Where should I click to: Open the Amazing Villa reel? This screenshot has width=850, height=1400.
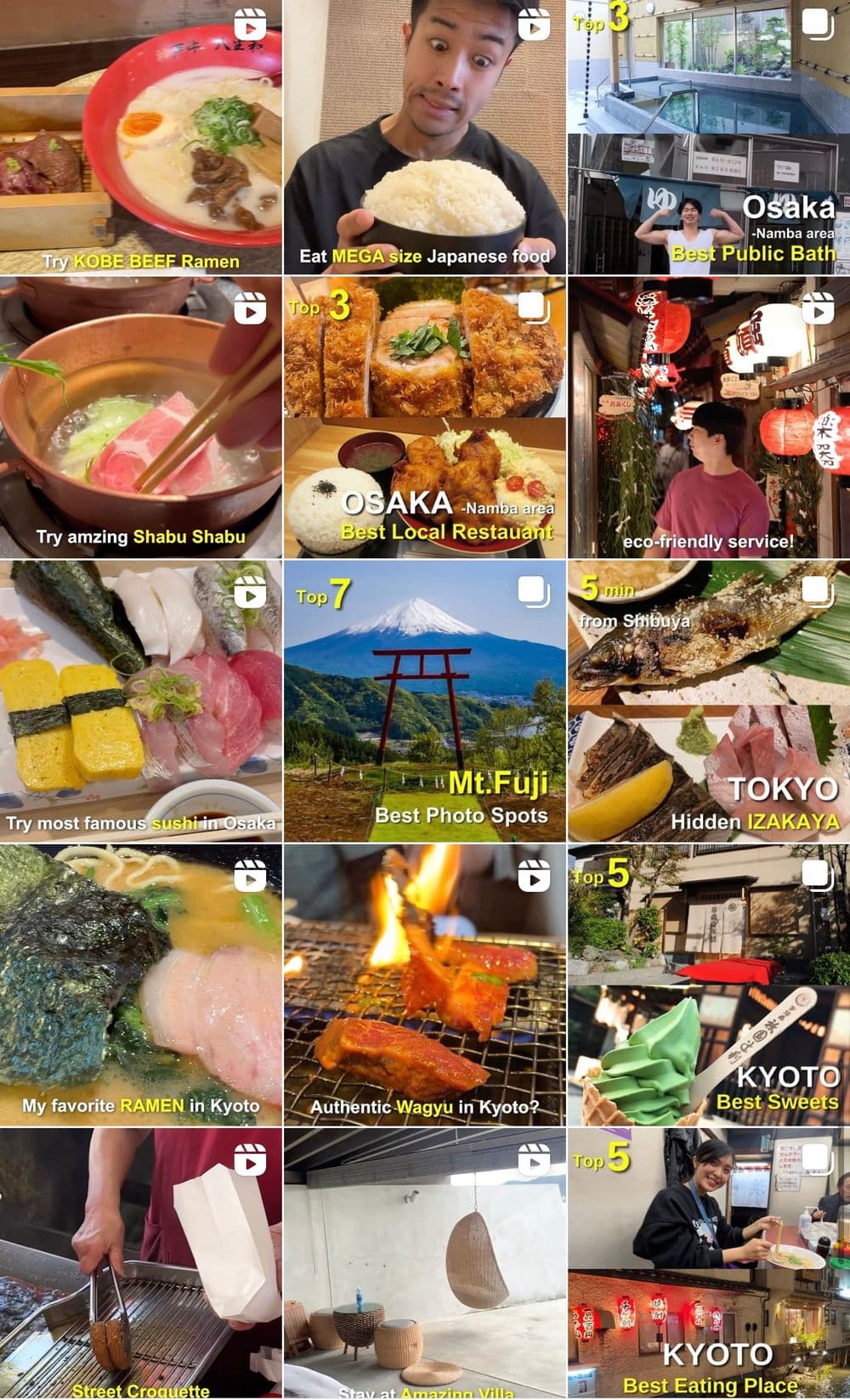click(x=424, y=1264)
